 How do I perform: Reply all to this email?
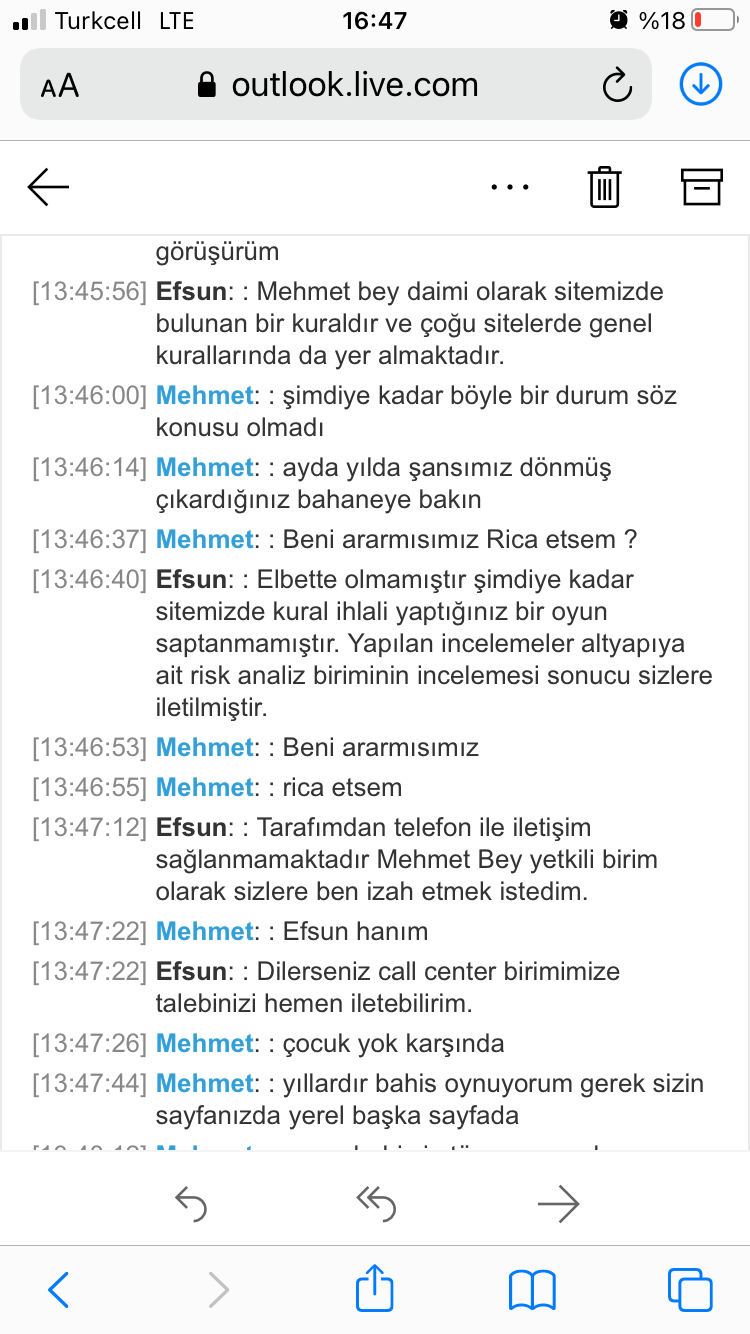(375, 1203)
